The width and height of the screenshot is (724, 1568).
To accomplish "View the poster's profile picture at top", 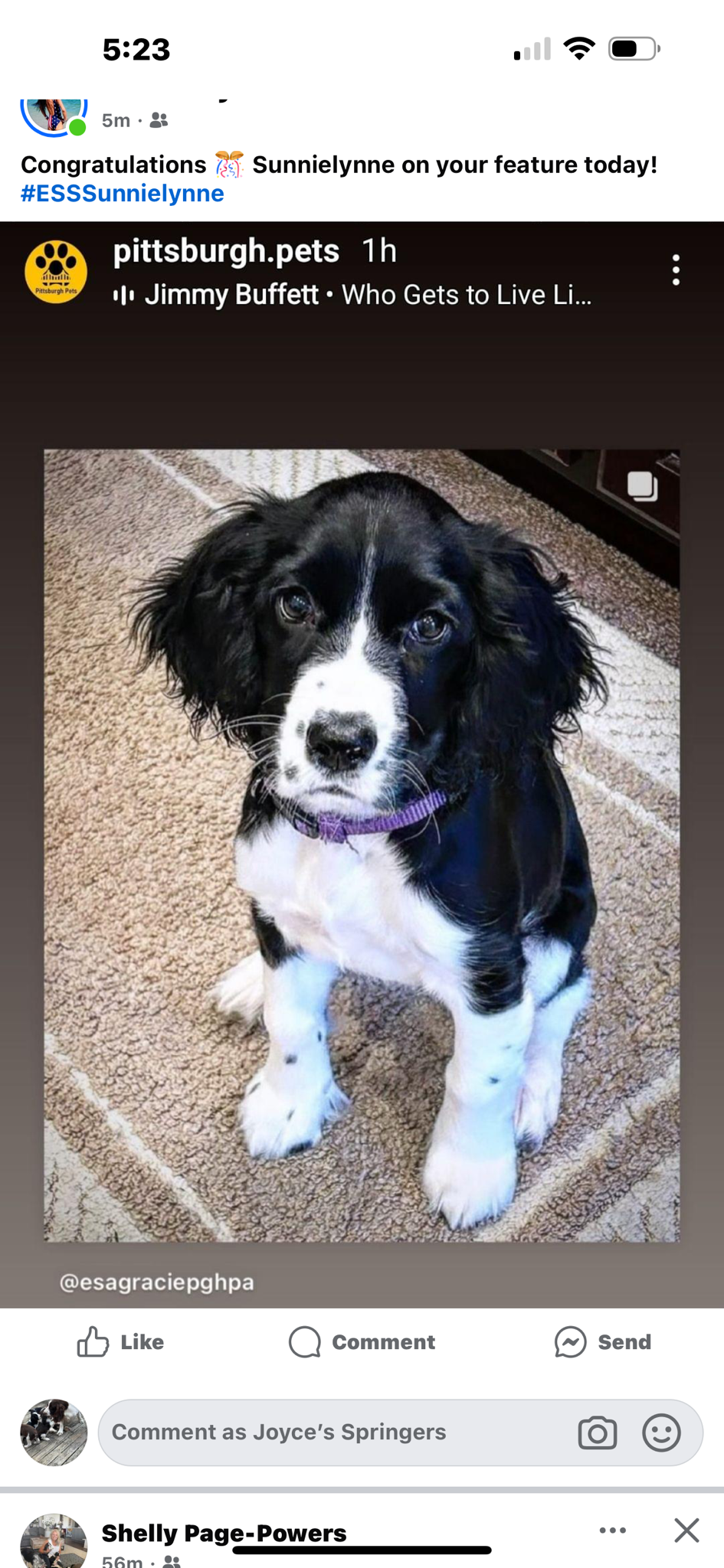I will 54,115.
